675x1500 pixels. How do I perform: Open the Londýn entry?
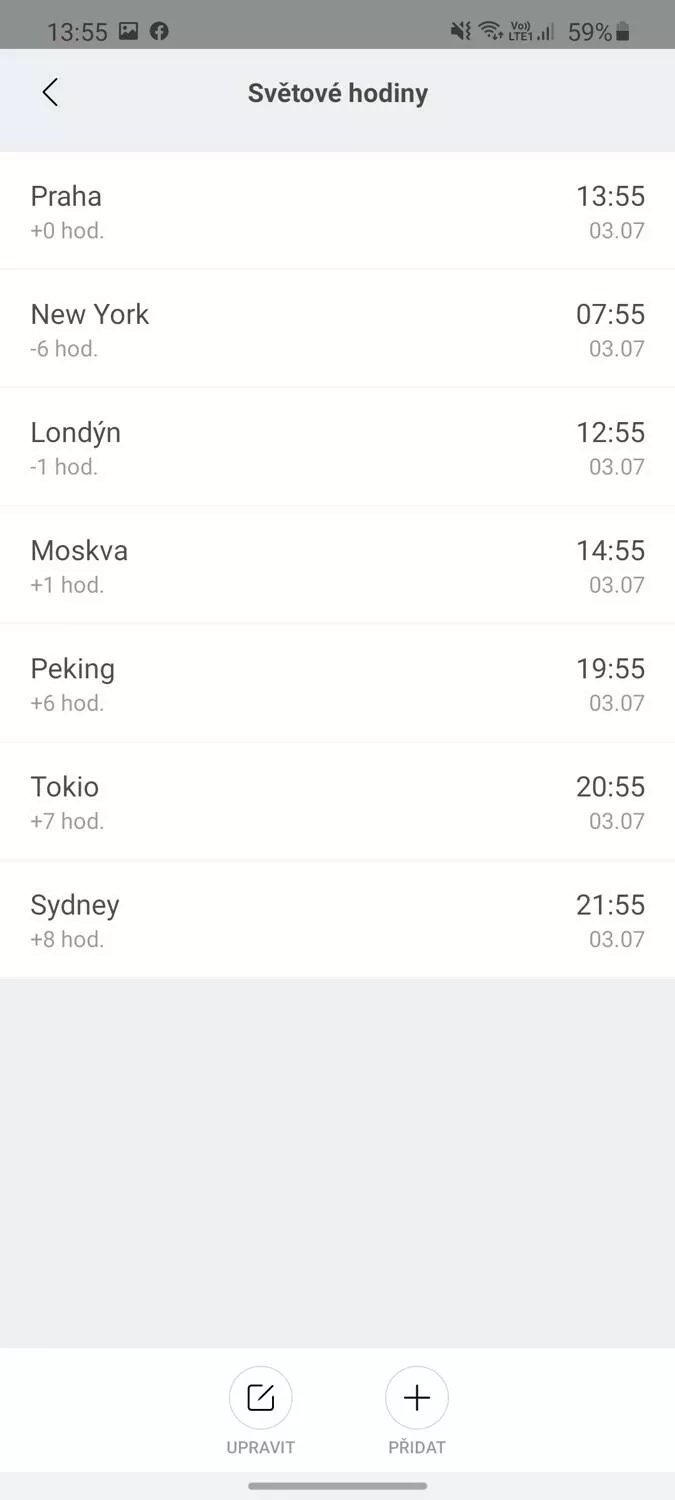pyautogui.click(x=337, y=447)
